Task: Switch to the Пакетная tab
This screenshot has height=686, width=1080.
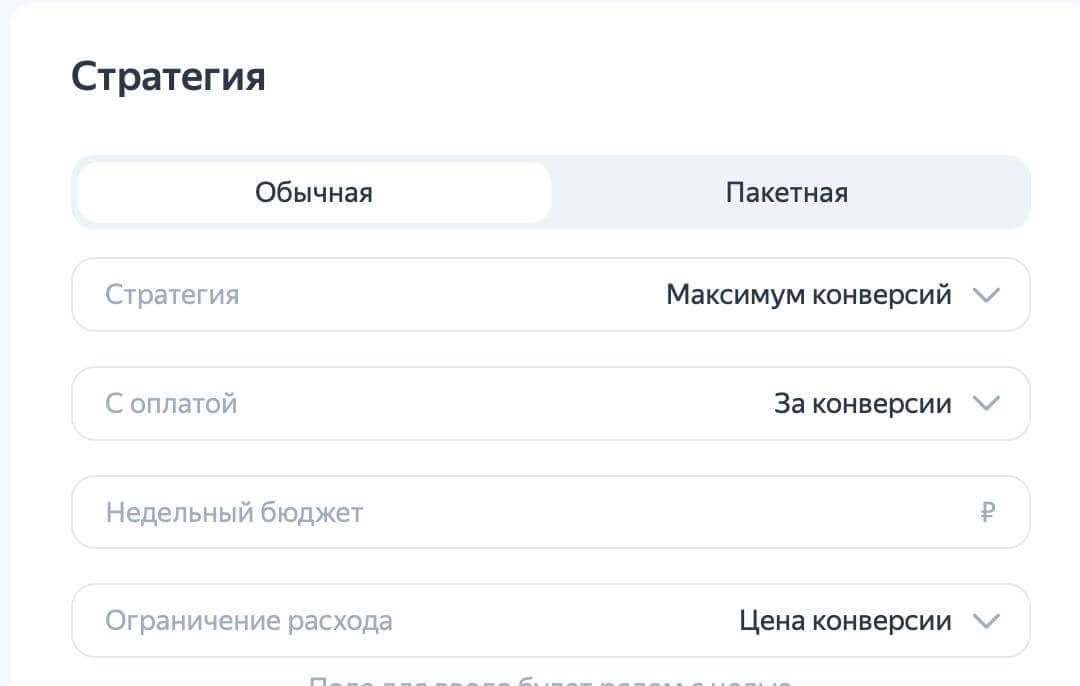Action: pos(787,192)
